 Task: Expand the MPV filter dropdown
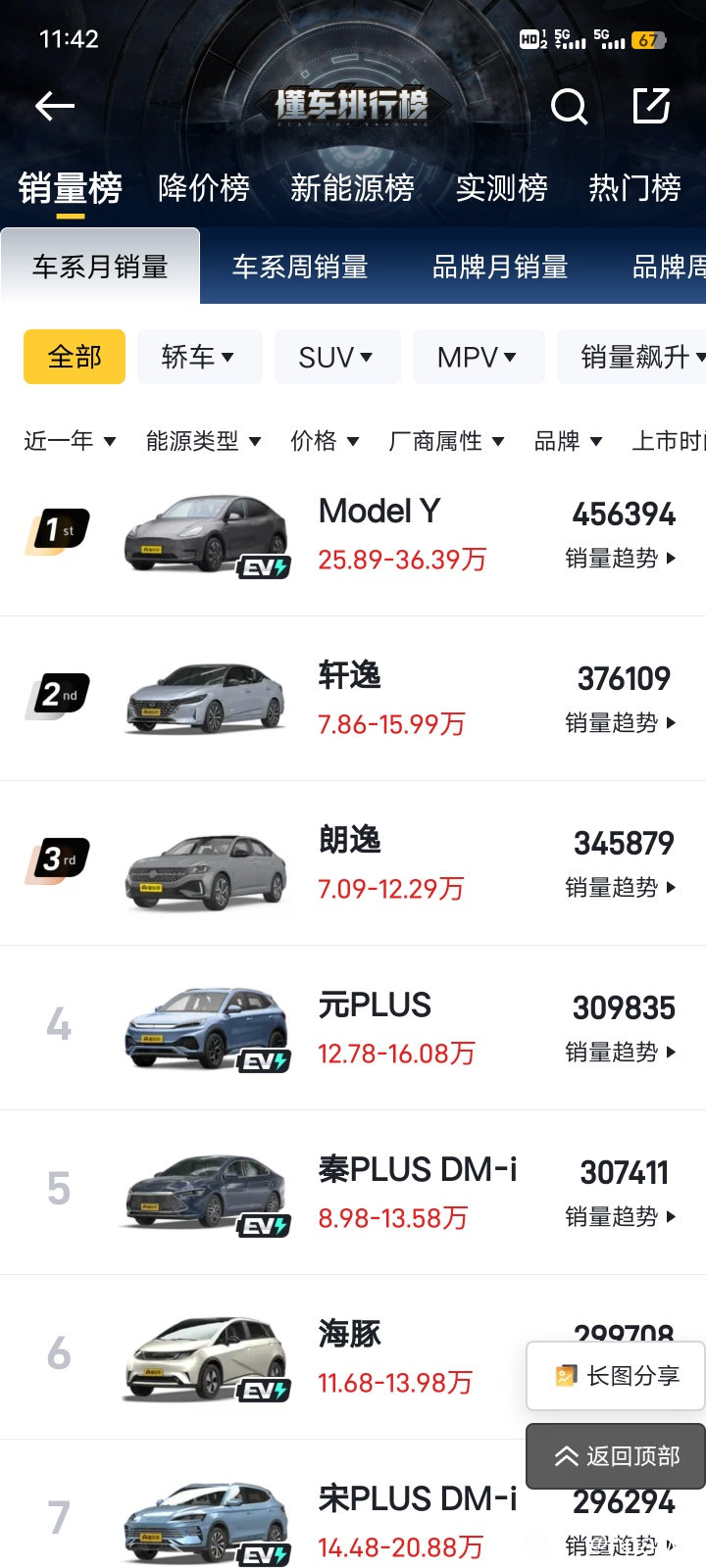(x=478, y=357)
